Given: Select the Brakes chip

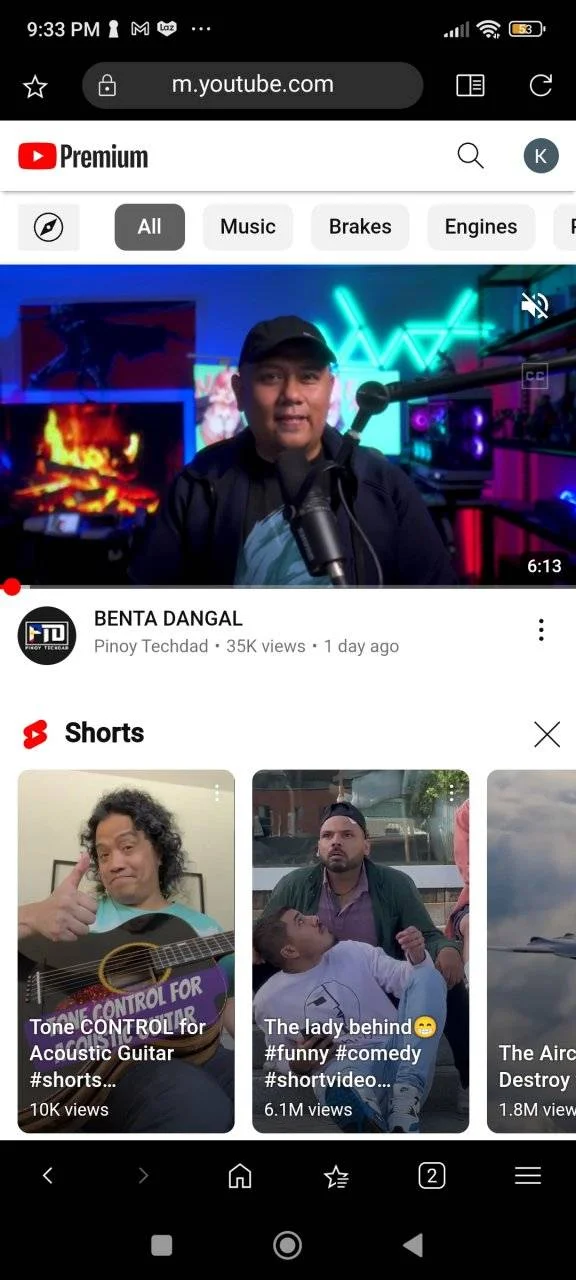Looking at the screenshot, I should coord(360,227).
